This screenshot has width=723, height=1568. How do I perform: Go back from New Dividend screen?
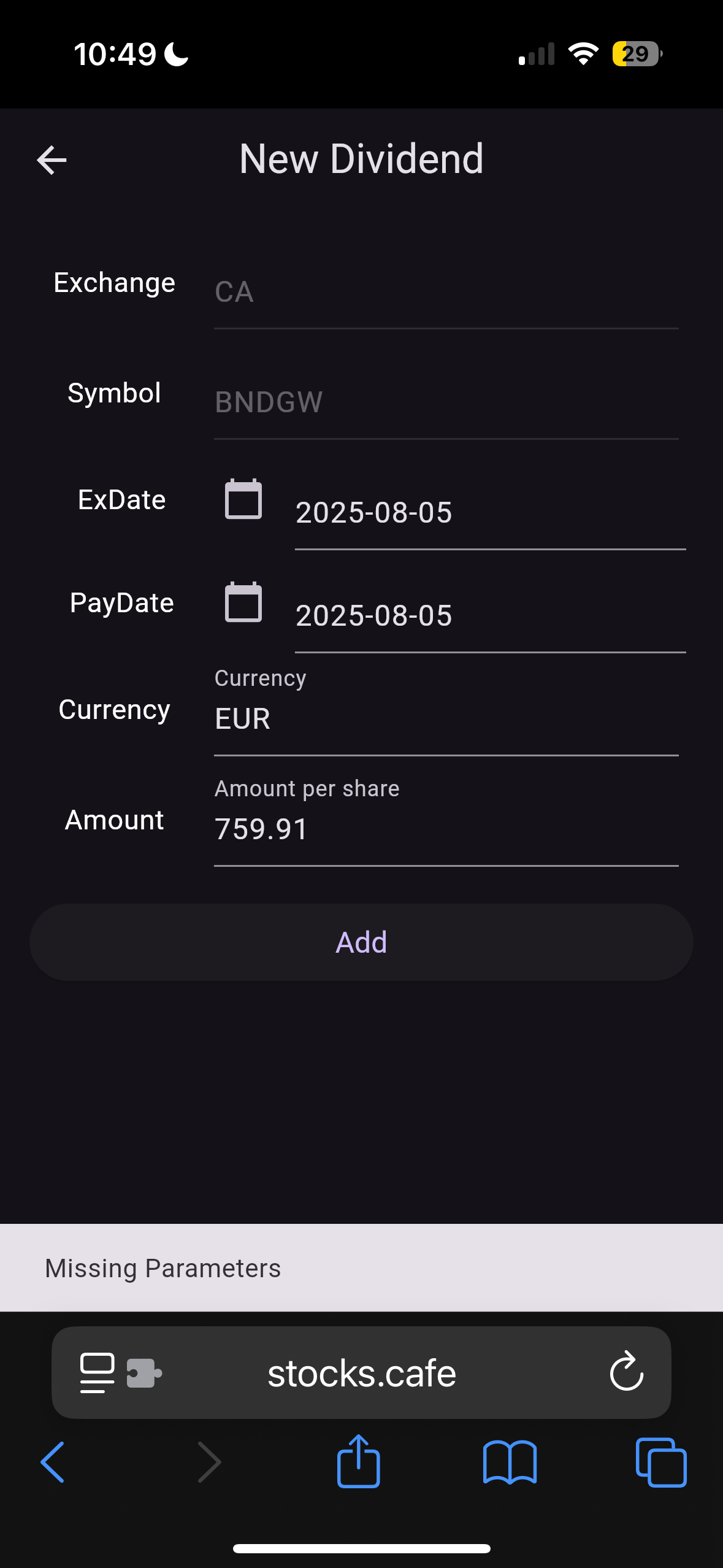tap(52, 160)
